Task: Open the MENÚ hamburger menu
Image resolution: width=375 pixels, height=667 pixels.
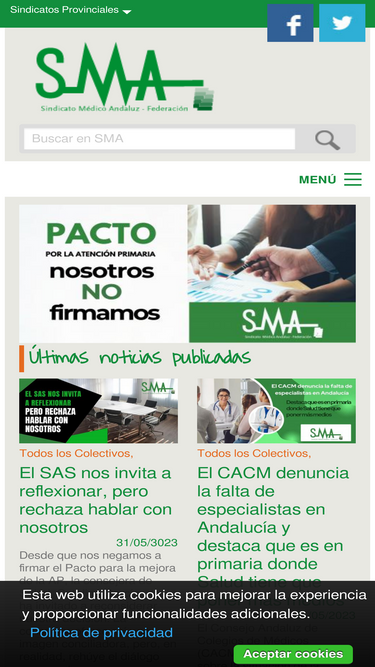Action: pyautogui.click(x=330, y=180)
